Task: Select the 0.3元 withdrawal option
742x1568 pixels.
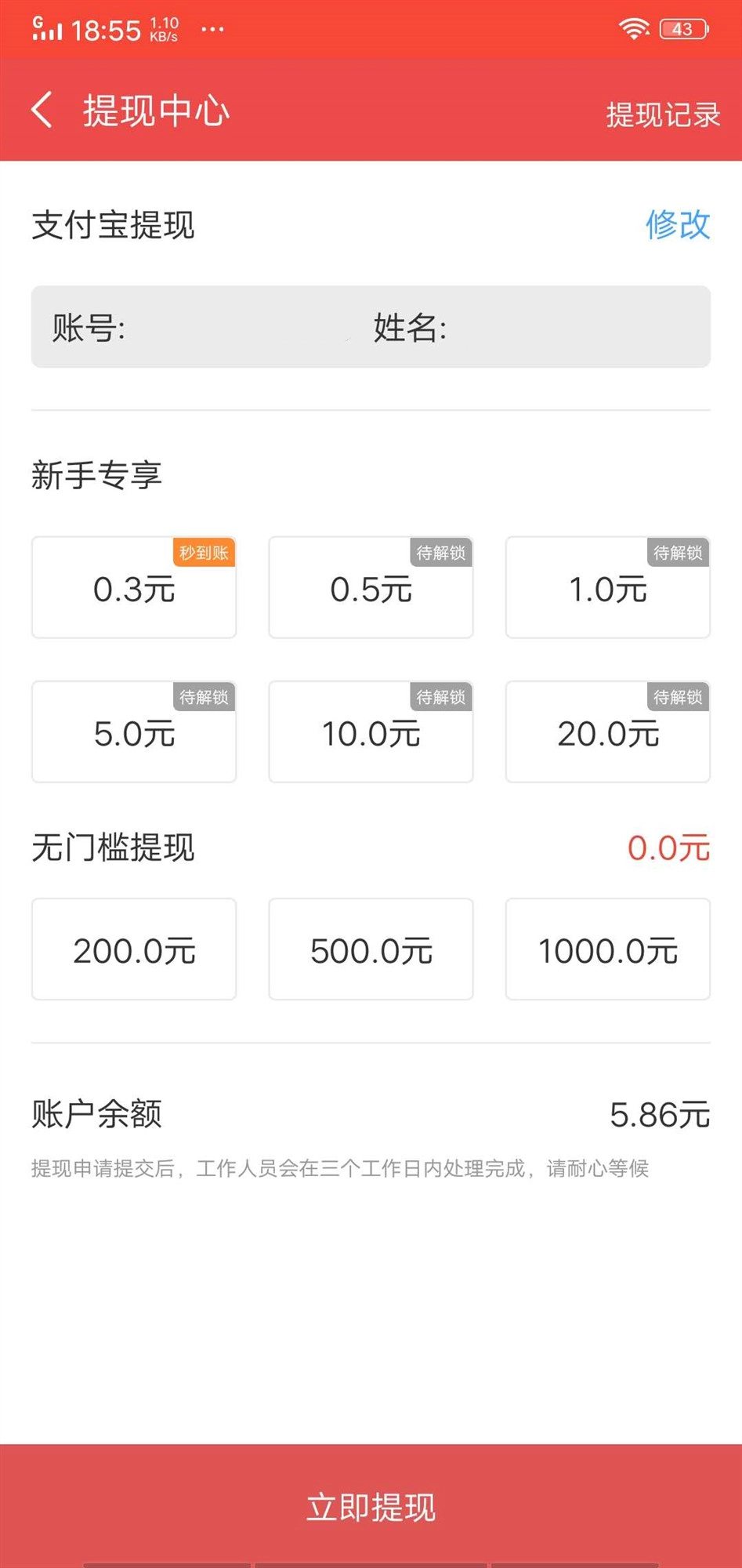Action: pos(133,590)
